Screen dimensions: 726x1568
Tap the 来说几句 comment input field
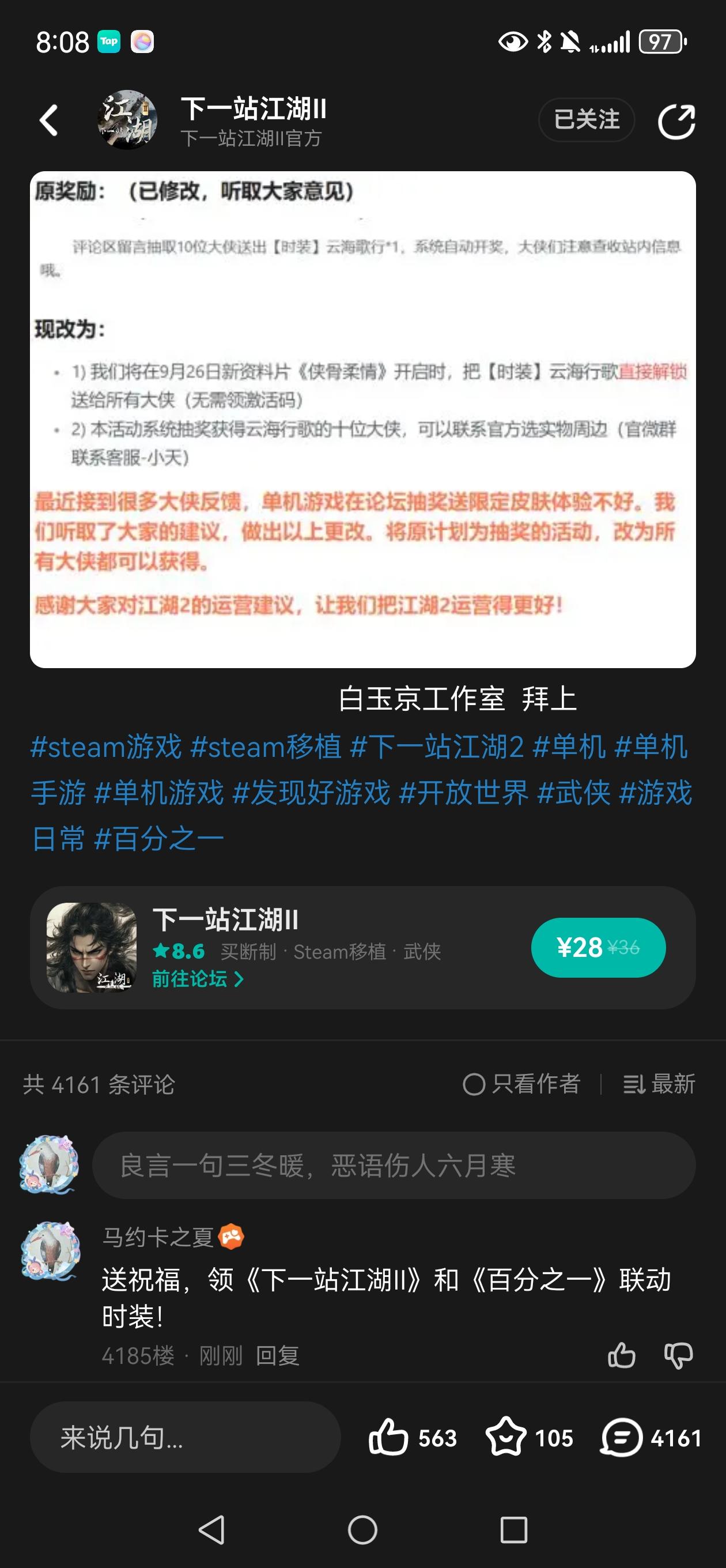point(183,1437)
